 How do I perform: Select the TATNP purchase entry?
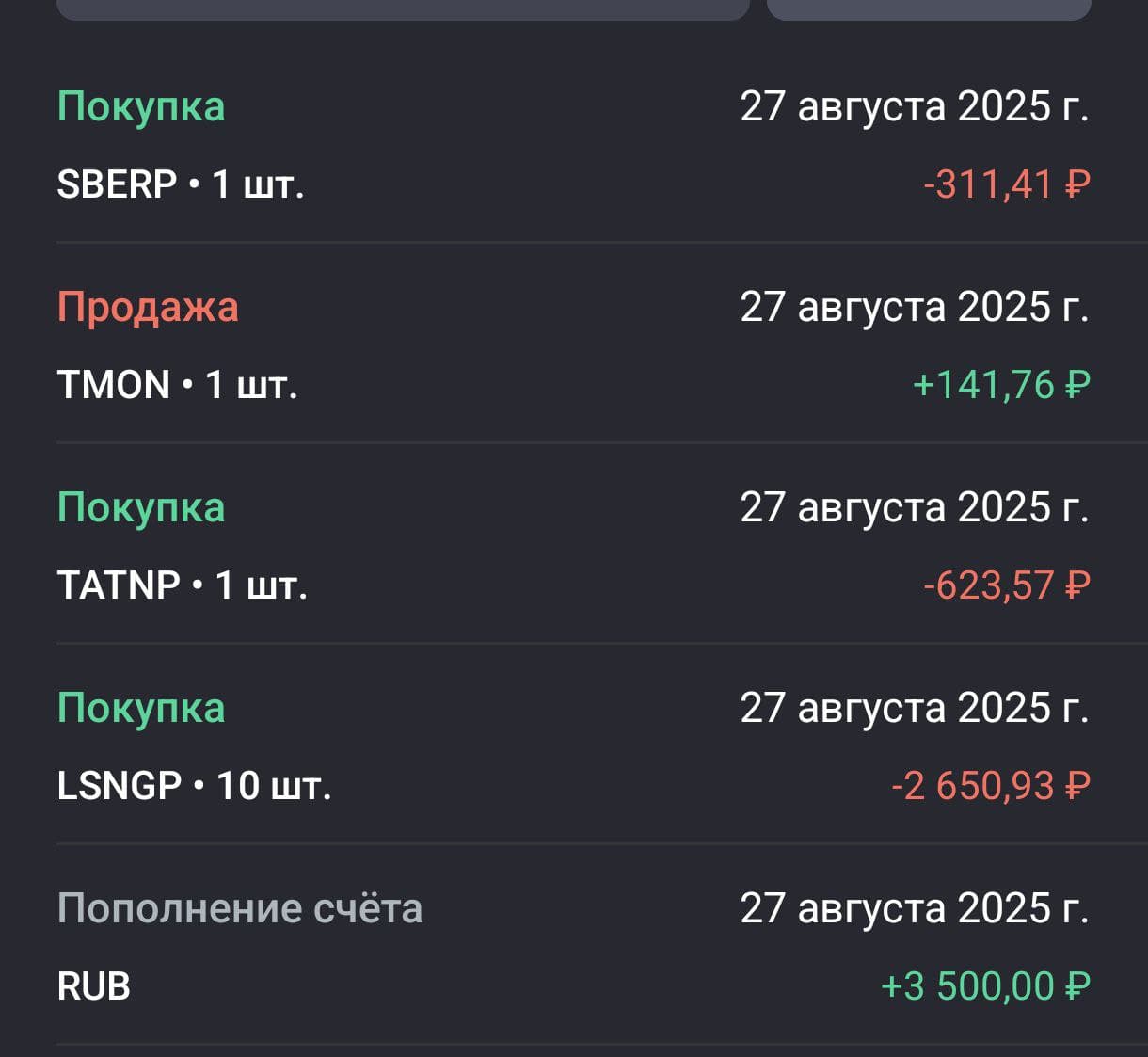573,546
